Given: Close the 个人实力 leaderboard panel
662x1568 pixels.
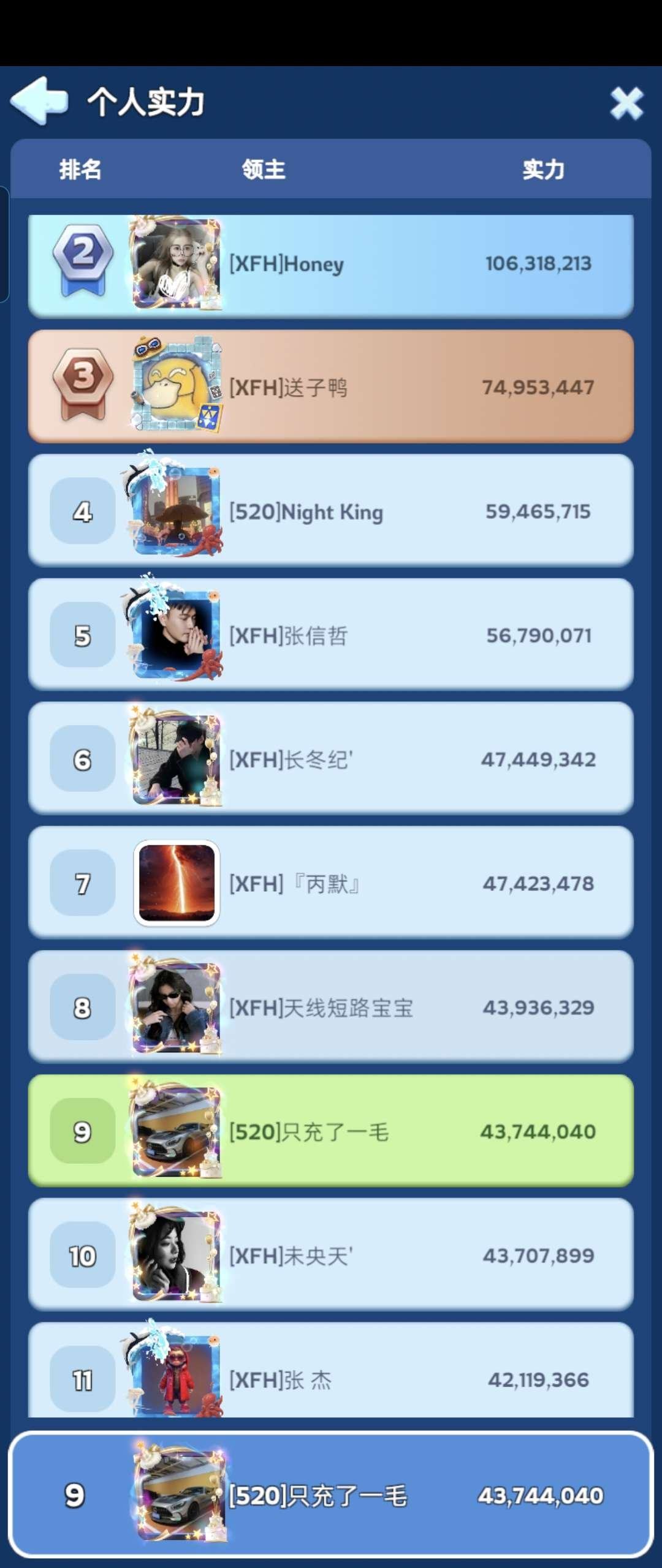Looking at the screenshot, I should tap(626, 102).
